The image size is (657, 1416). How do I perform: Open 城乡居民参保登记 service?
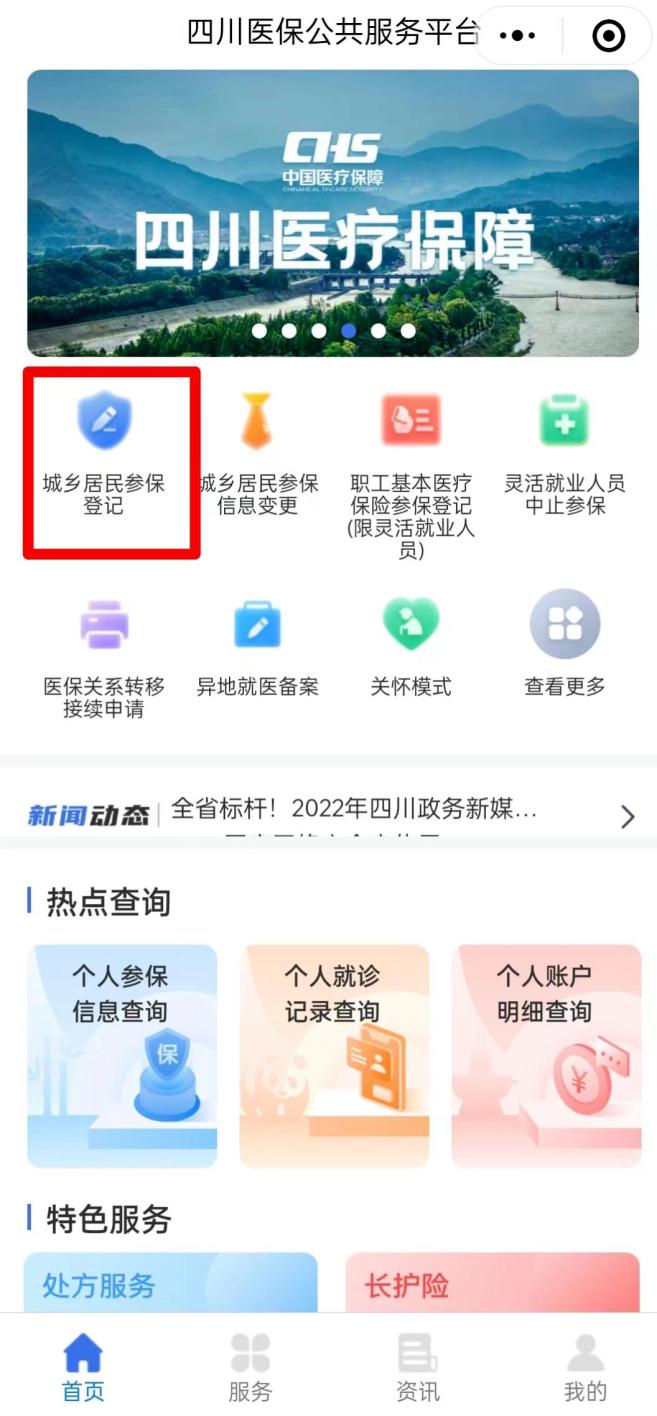pos(104,455)
